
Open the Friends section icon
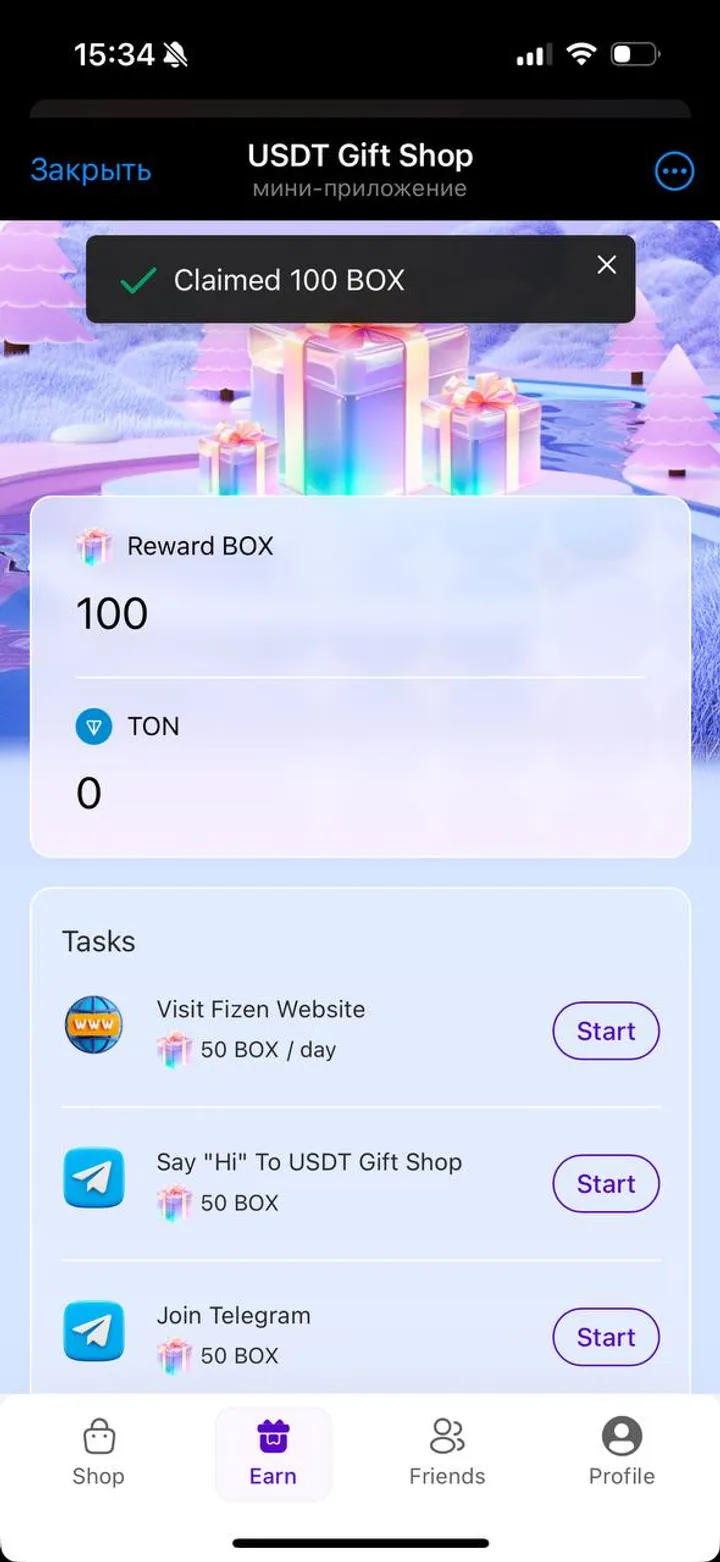[x=447, y=1434]
